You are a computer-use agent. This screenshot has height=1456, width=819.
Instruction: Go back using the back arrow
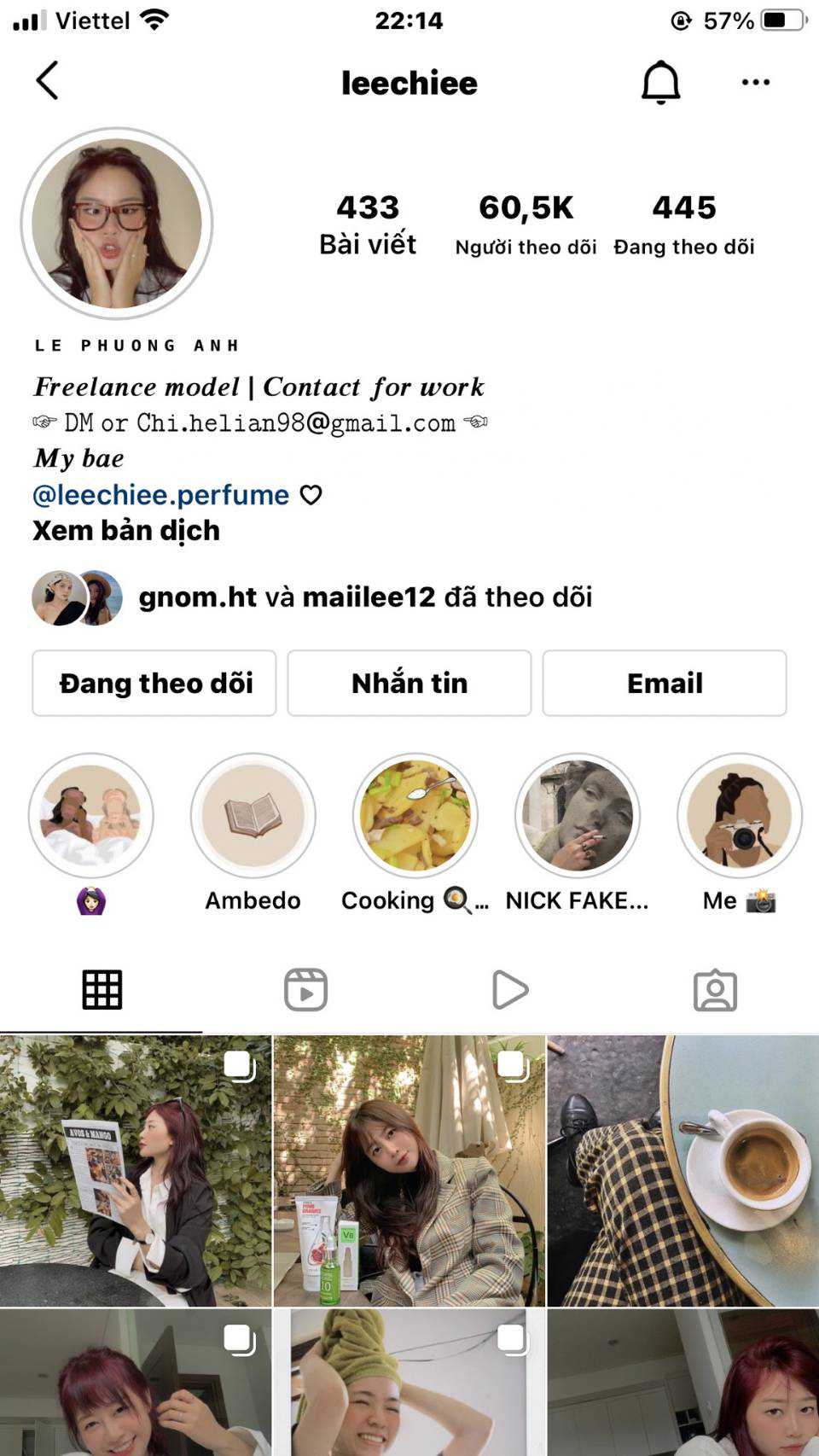48,81
